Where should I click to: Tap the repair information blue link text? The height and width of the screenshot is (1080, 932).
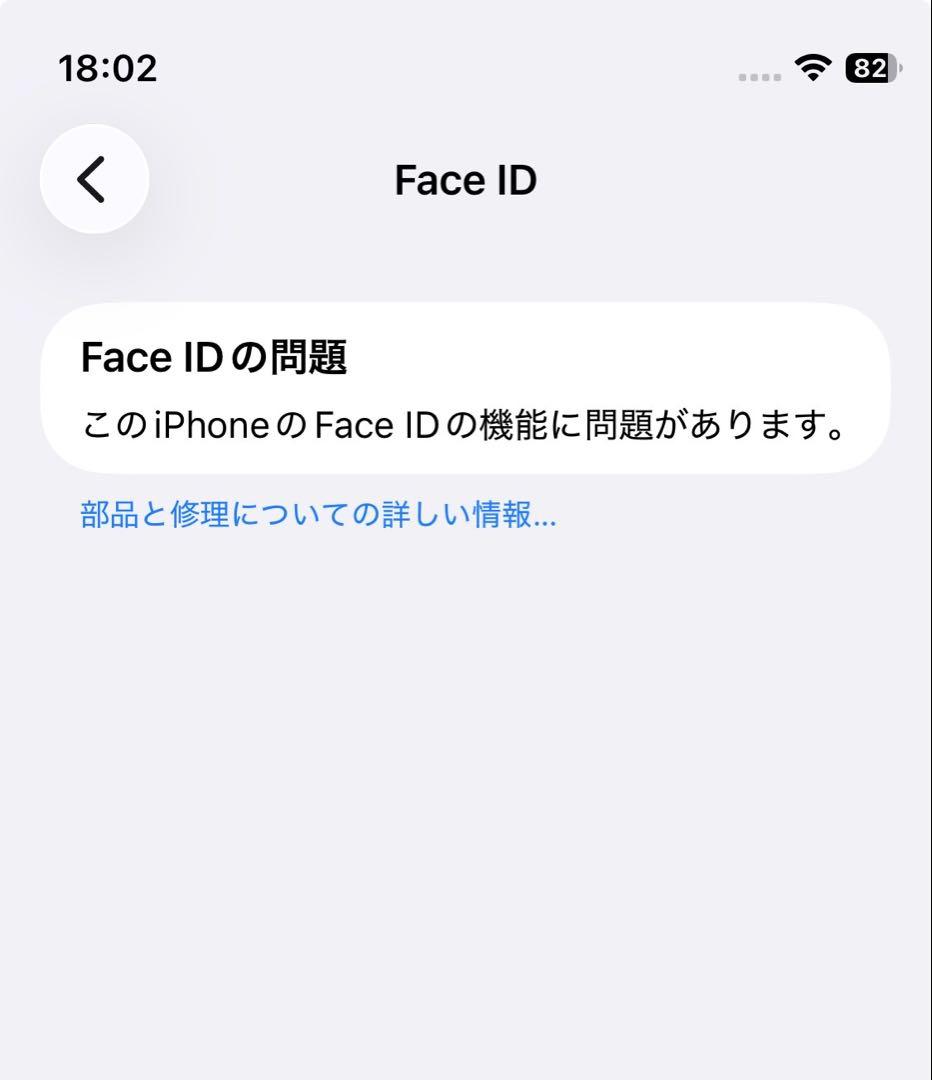tap(318, 515)
